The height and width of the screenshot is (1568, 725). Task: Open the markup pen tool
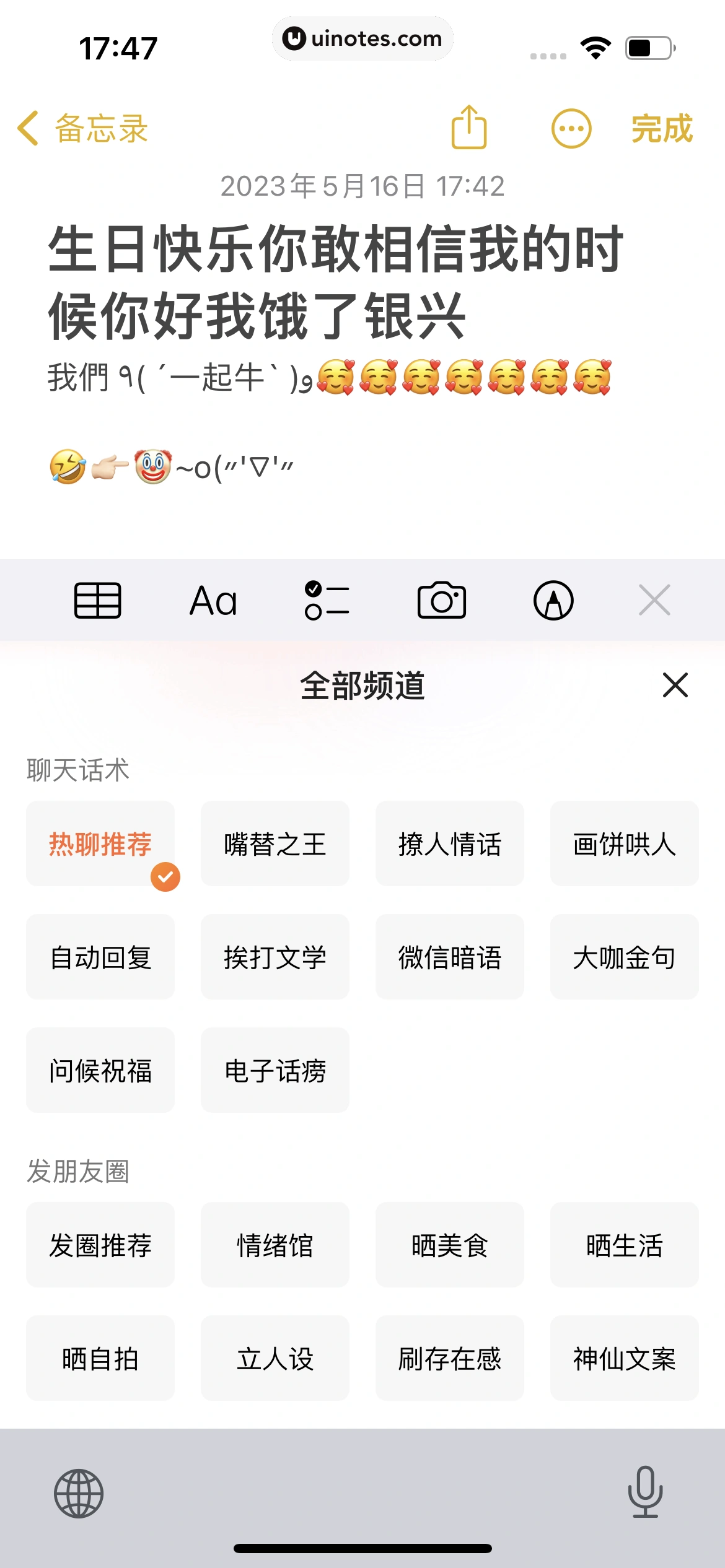pyautogui.click(x=553, y=600)
